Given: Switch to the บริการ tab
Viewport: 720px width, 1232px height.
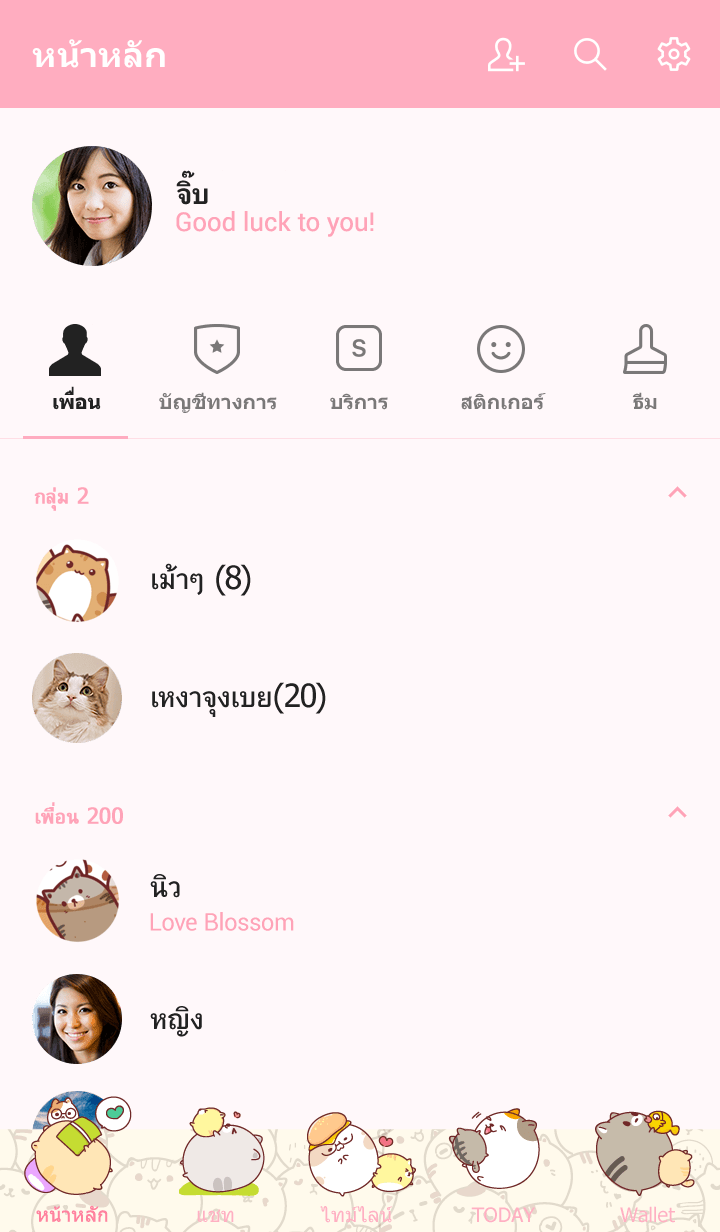Looking at the screenshot, I should 359,370.
